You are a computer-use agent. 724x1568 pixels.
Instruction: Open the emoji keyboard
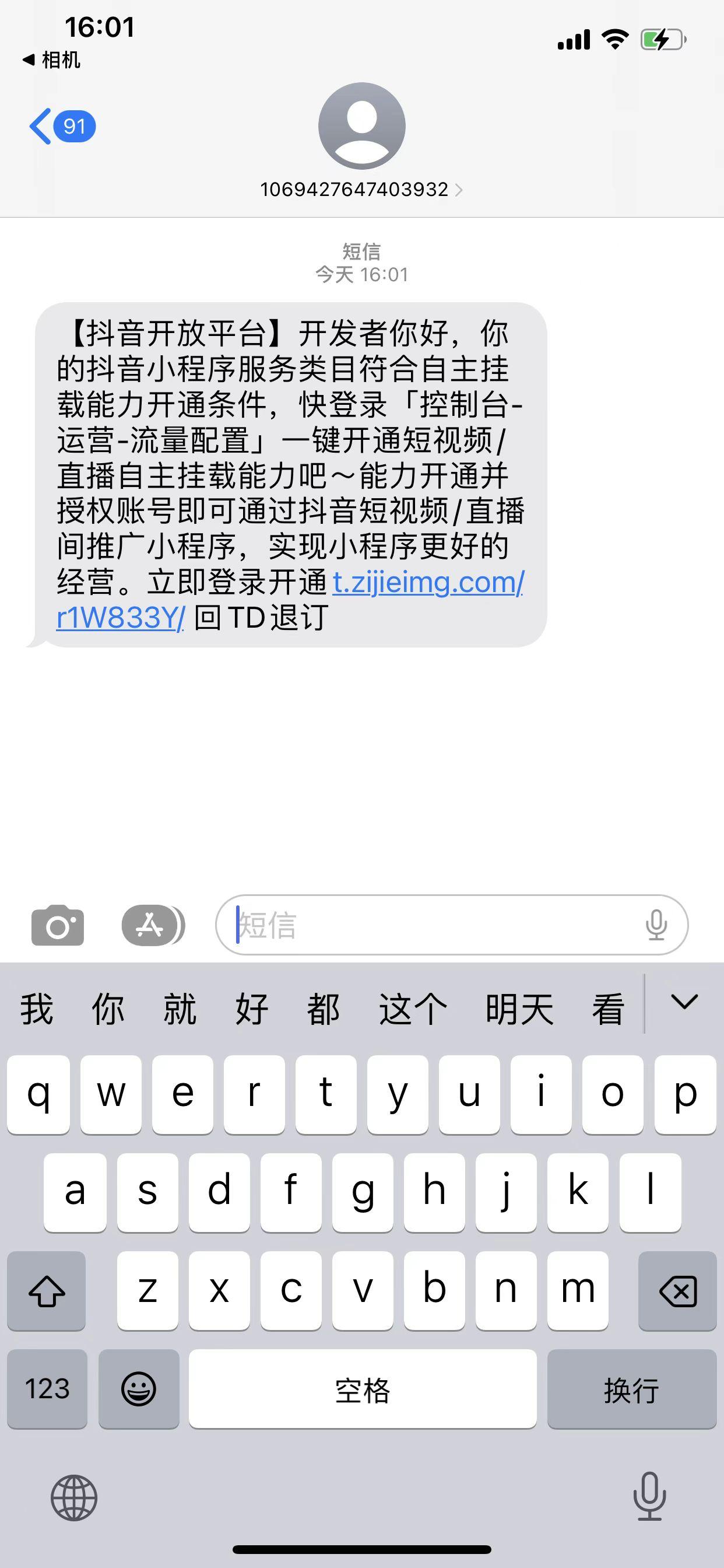[x=139, y=1388]
